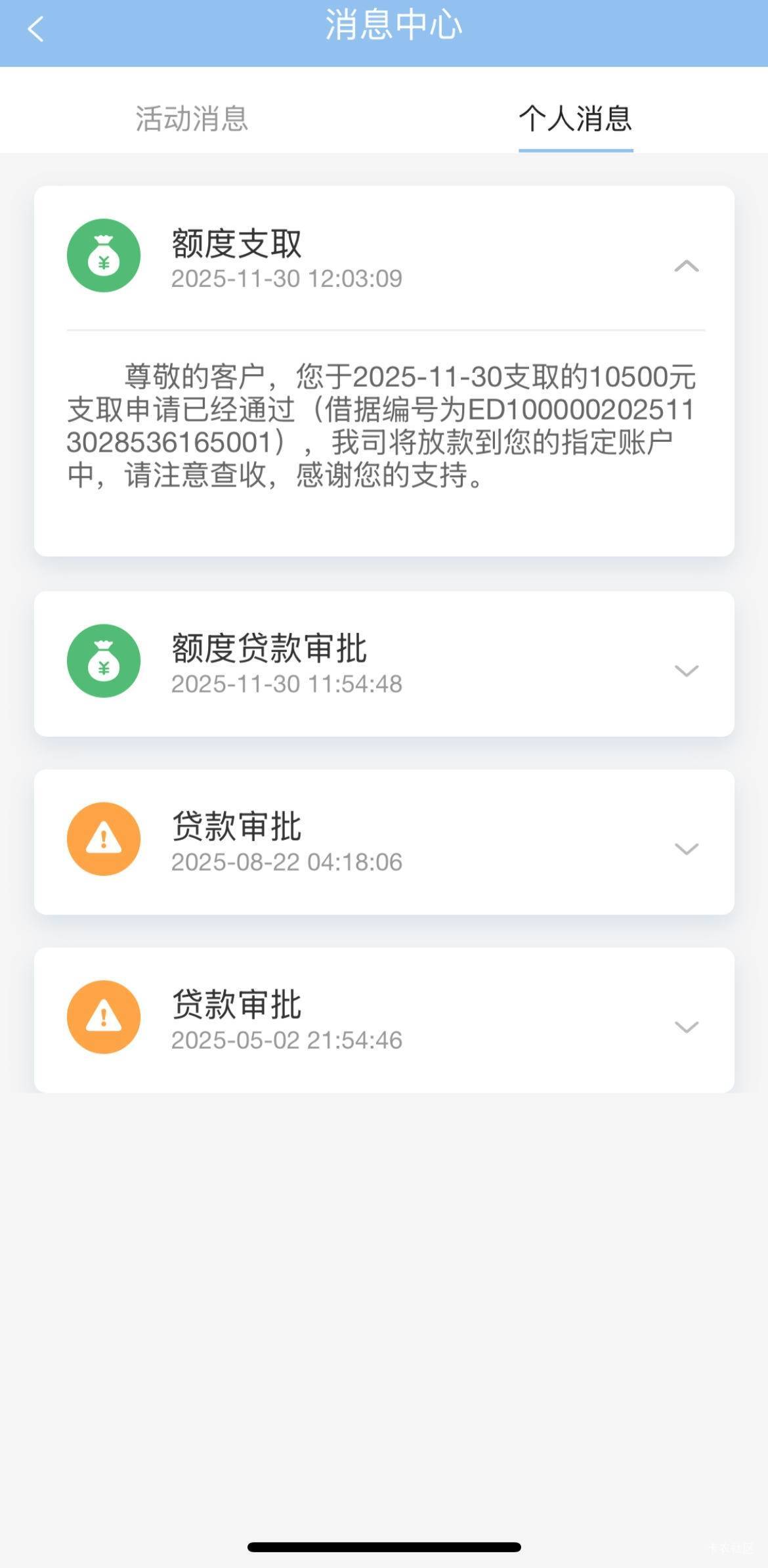Expand 贷款审批 message dated 2025-08-22
The image size is (768, 1568).
click(x=686, y=848)
